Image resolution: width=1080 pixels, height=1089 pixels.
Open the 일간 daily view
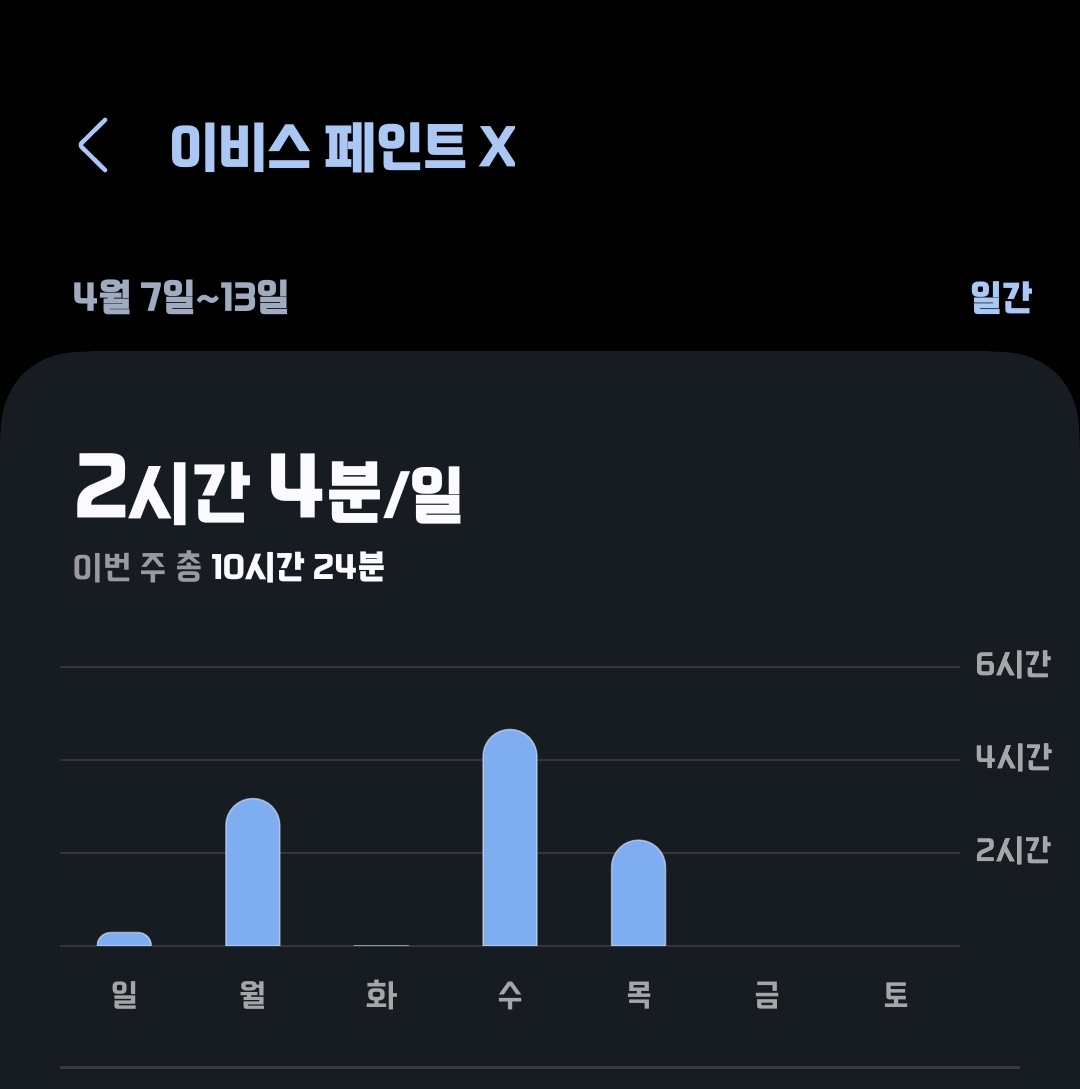pyautogui.click(x=1001, y=297)
